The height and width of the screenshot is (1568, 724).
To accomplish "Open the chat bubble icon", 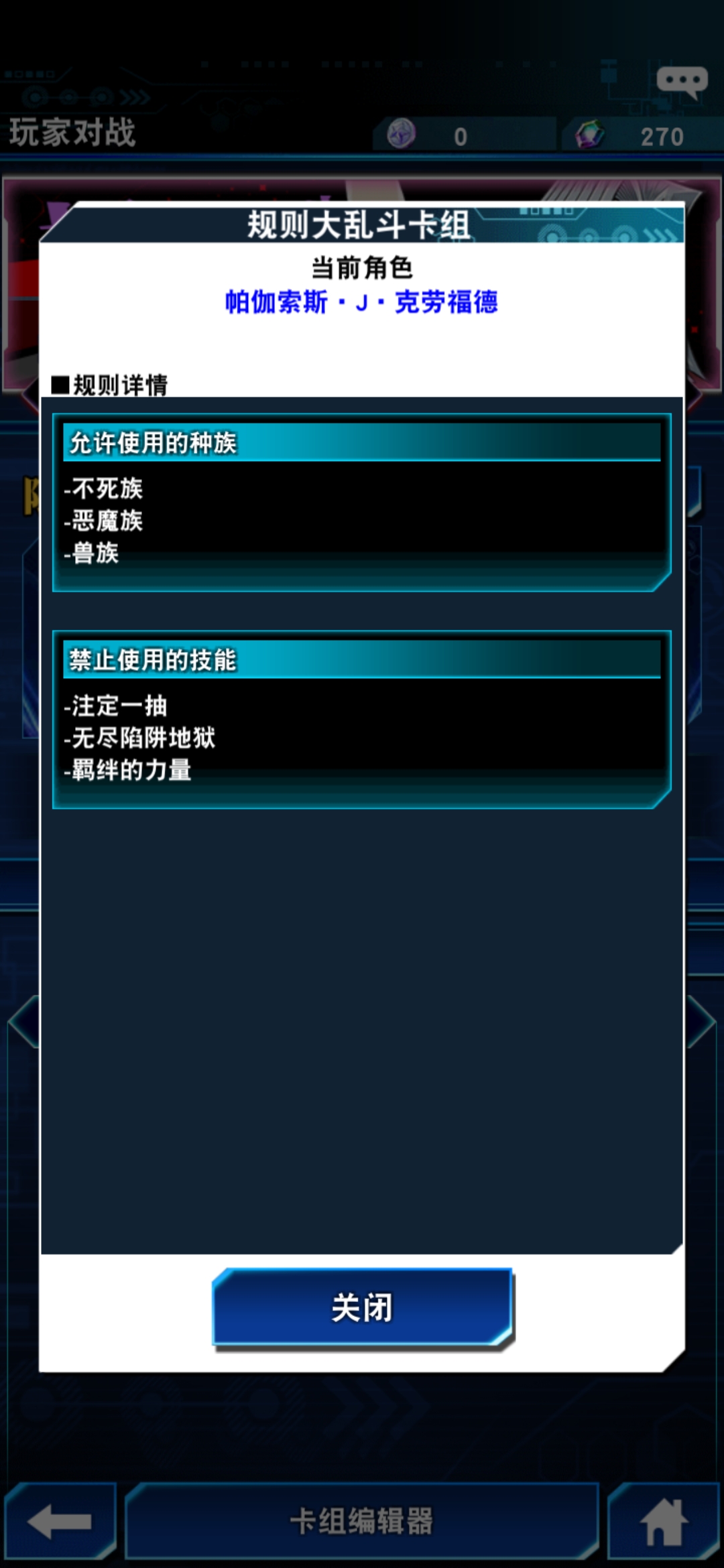I will click(x=682, y=82).
